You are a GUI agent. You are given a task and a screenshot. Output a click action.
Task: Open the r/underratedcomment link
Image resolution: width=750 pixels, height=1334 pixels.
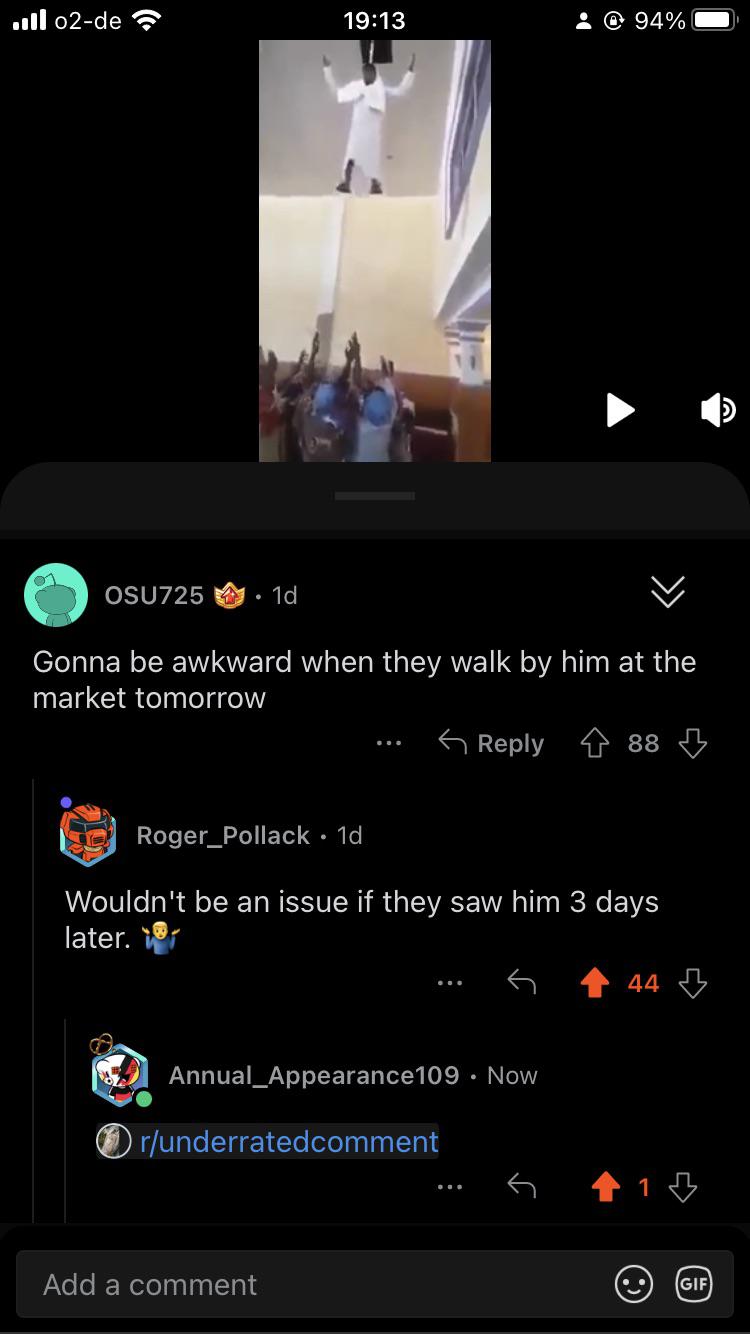point(289,1141)
